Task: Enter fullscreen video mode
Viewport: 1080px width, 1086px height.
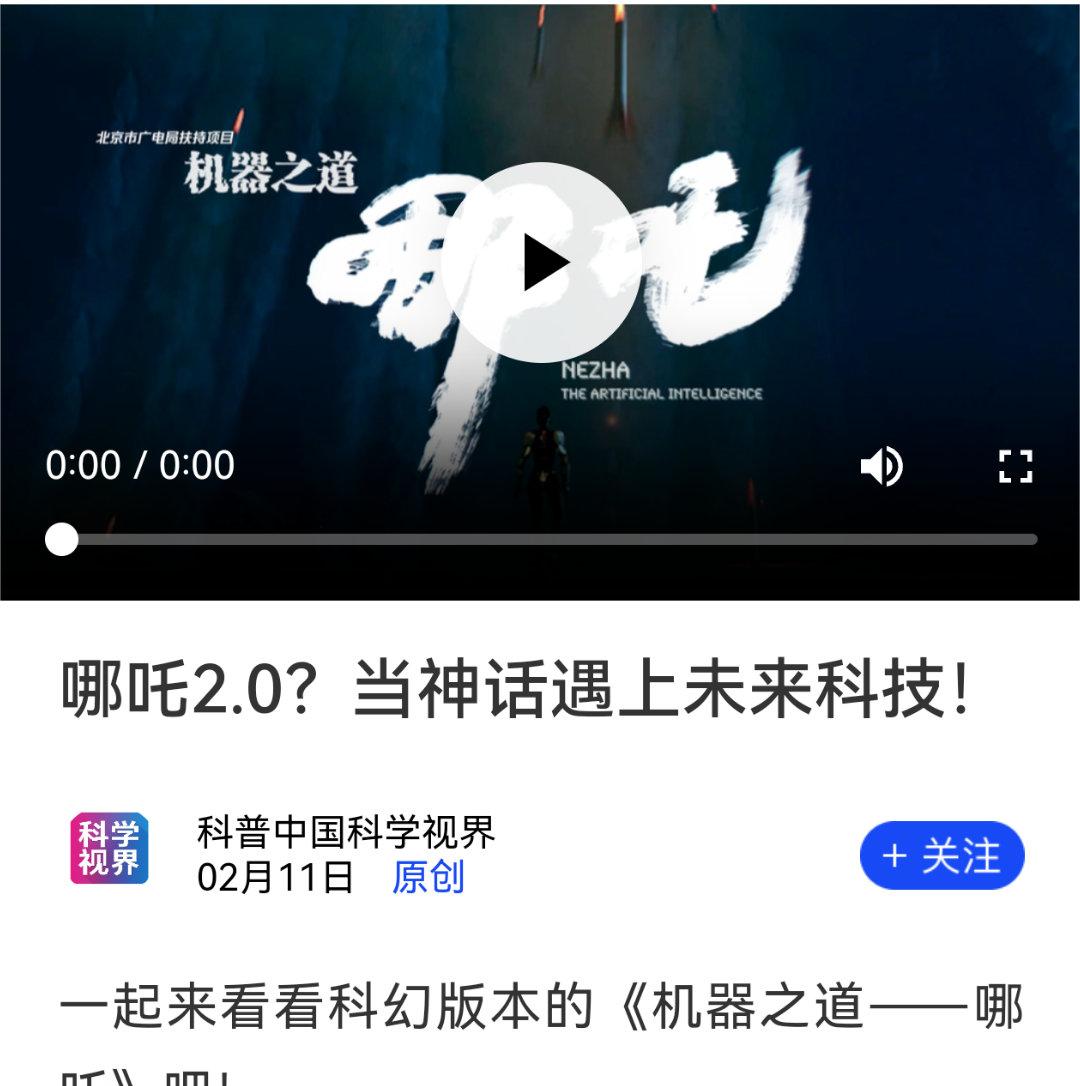Action: pyautogui.click(x=1015, y=466)
